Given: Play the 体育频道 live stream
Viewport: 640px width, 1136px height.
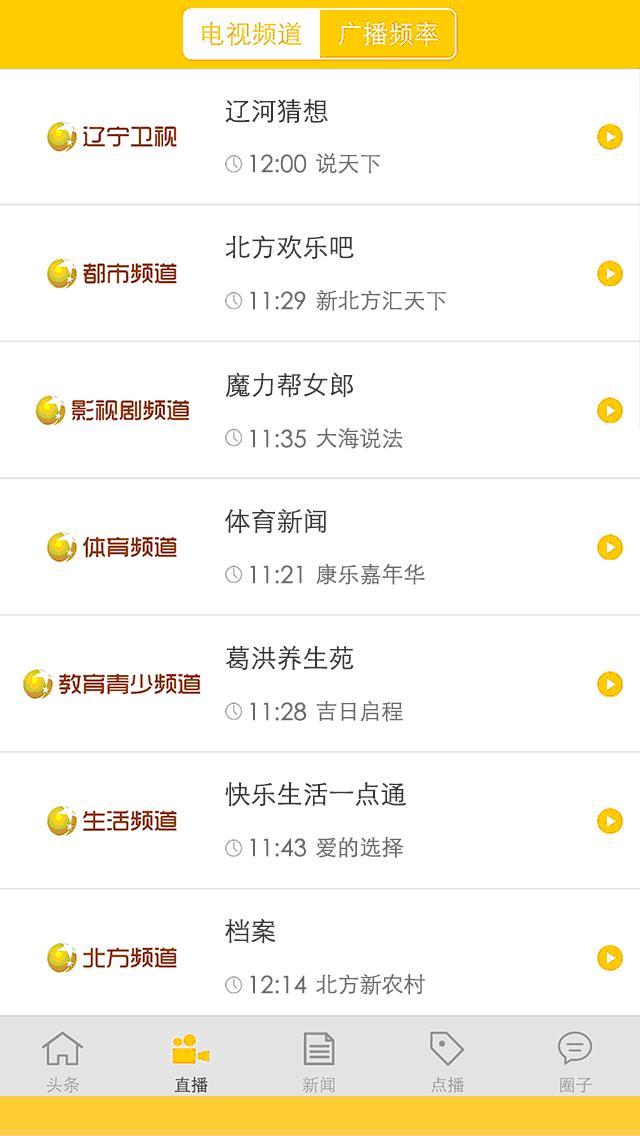Looking at the screenshot, I should click(609, 547).
